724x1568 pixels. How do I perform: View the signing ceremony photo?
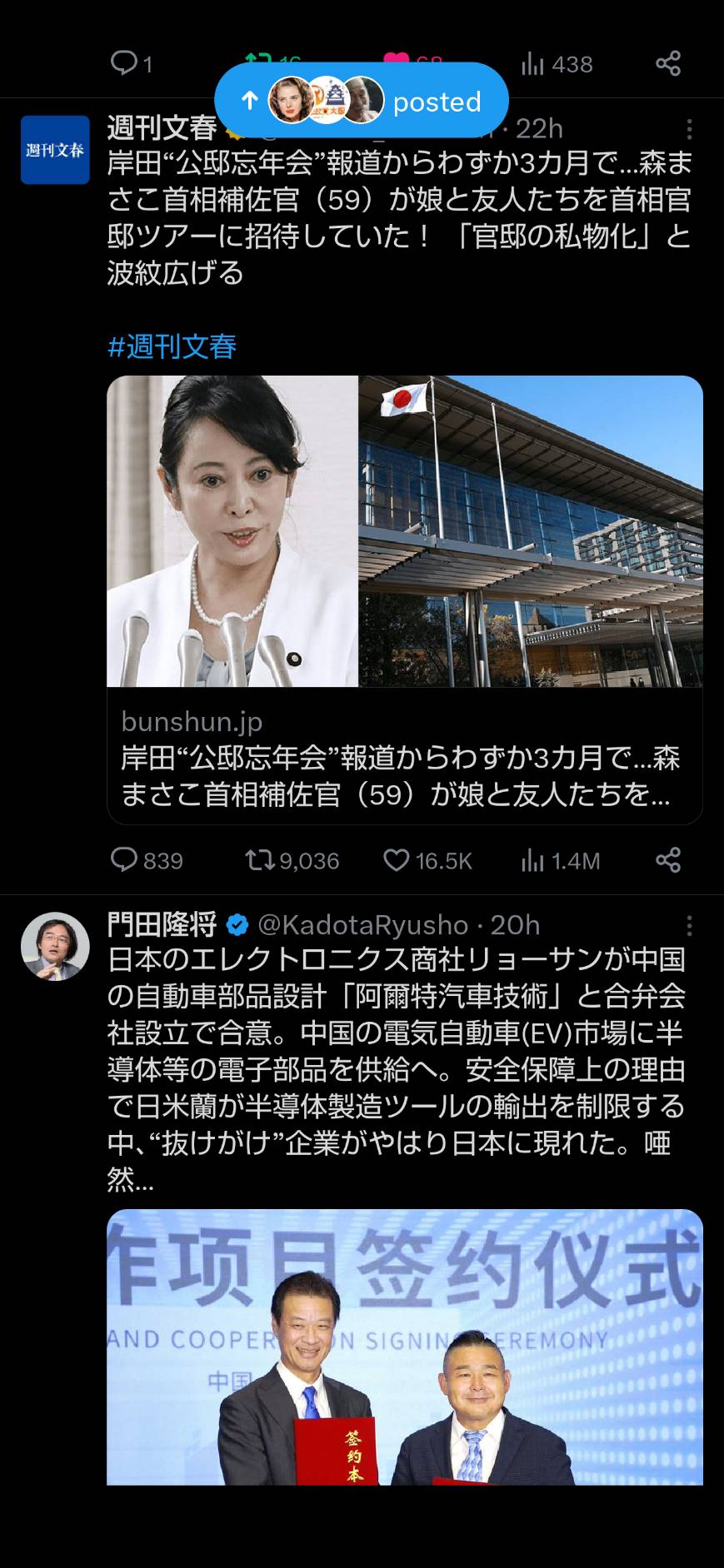pos(405,1346)
